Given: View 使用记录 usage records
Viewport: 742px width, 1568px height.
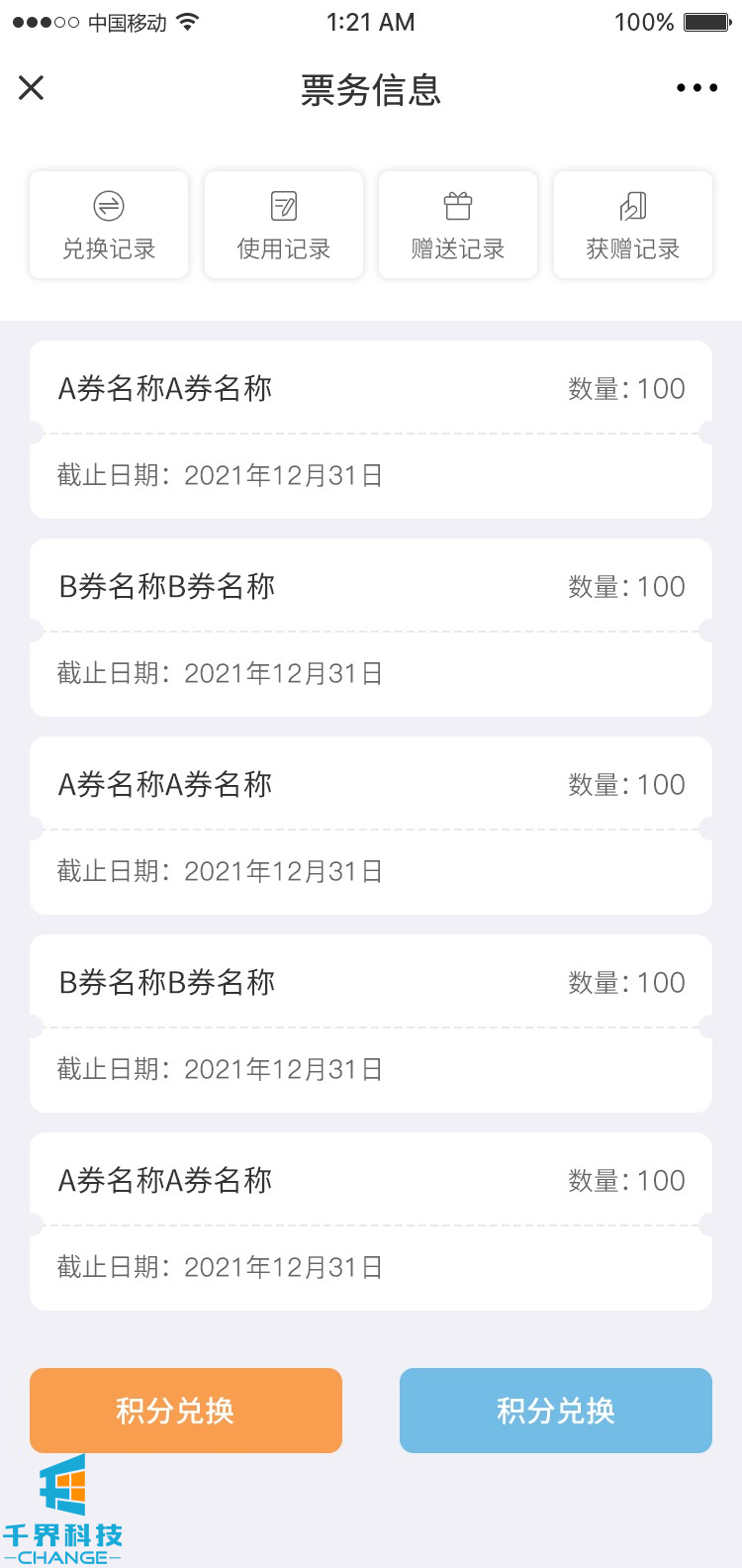Looking at the screenshot, I should [x=284, y=226].
